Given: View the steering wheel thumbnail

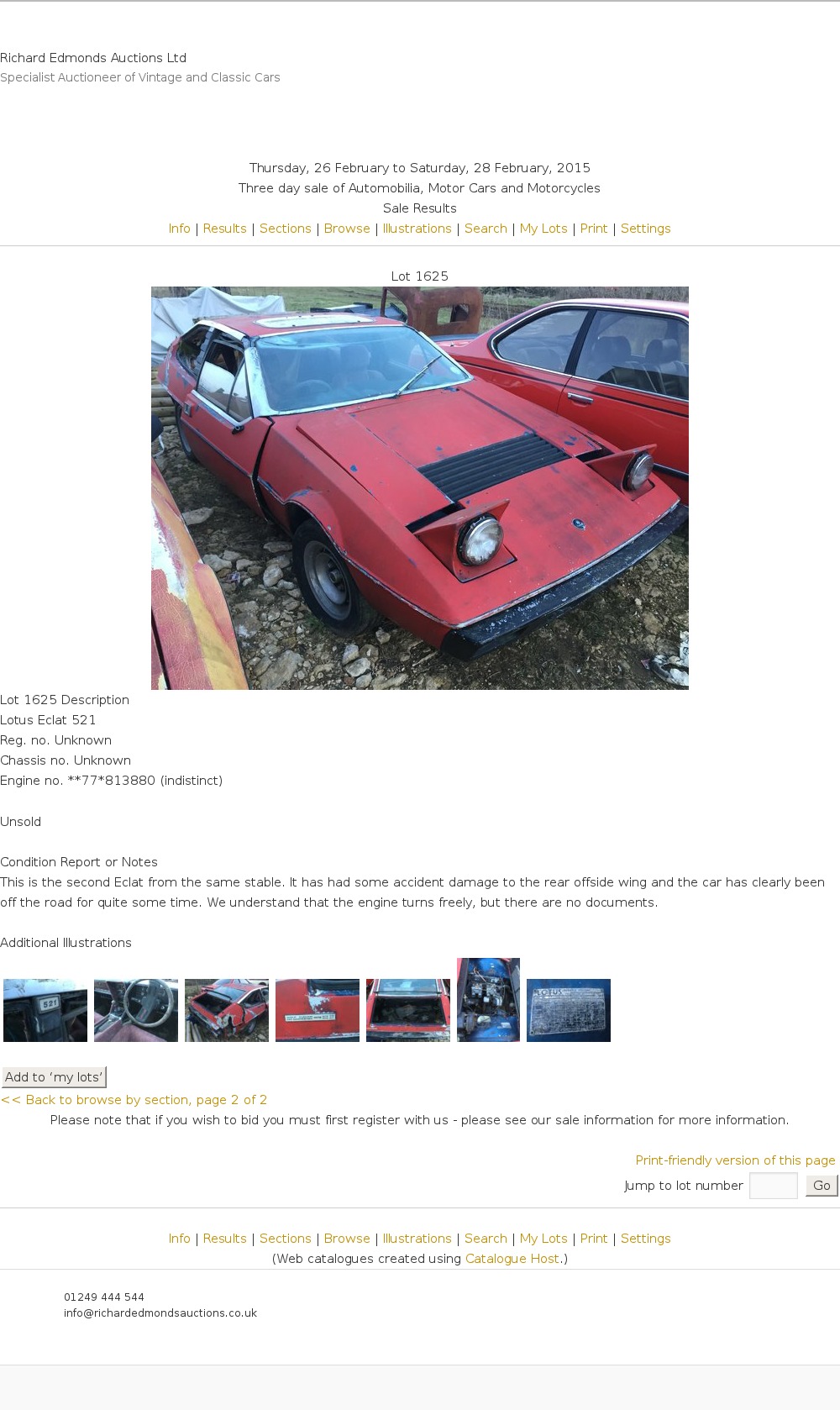Looking at the screenshot, I should tap(136, 1010).
